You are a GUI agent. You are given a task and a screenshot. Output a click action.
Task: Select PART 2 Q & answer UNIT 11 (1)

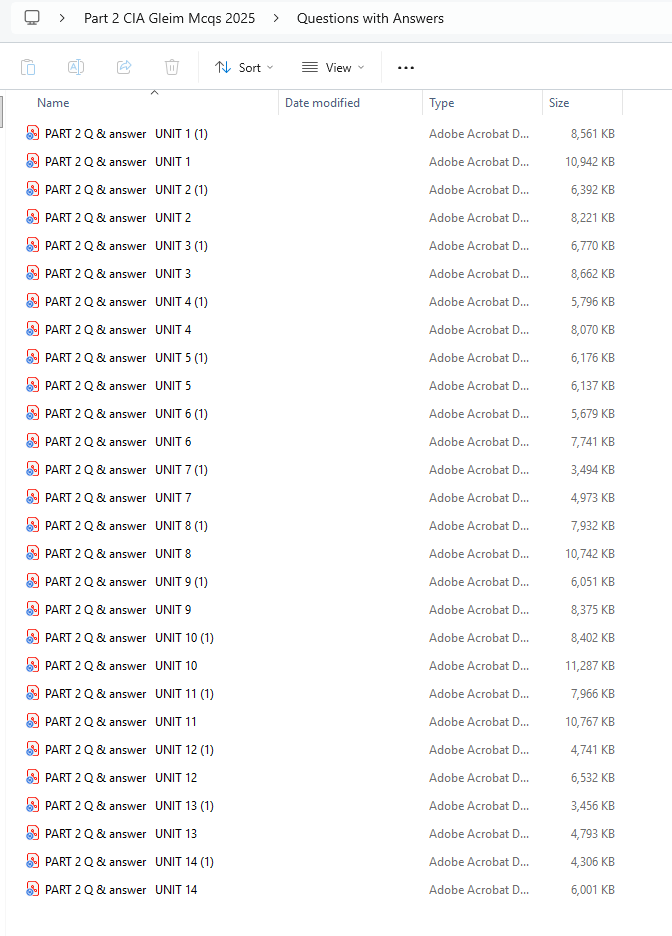tap(129, 693)
